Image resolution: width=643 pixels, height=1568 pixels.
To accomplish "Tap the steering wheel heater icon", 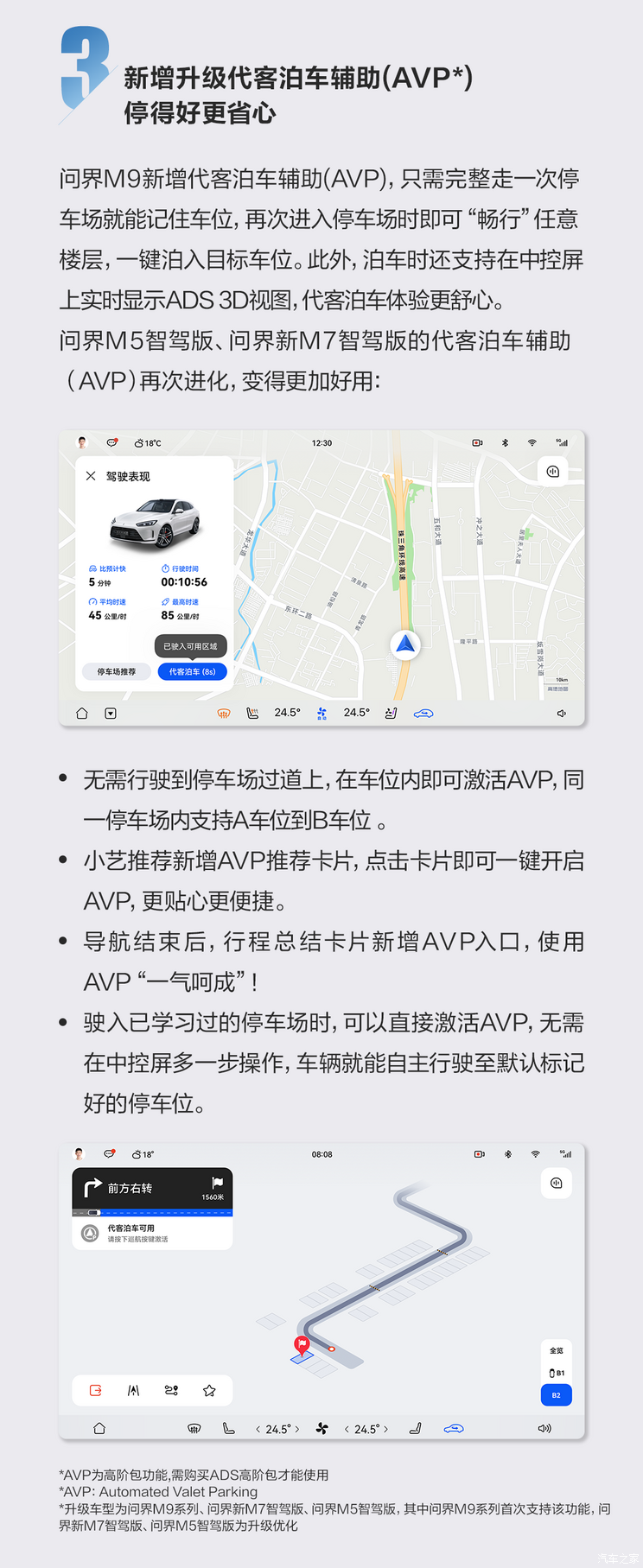I will (x=223, y=713).
